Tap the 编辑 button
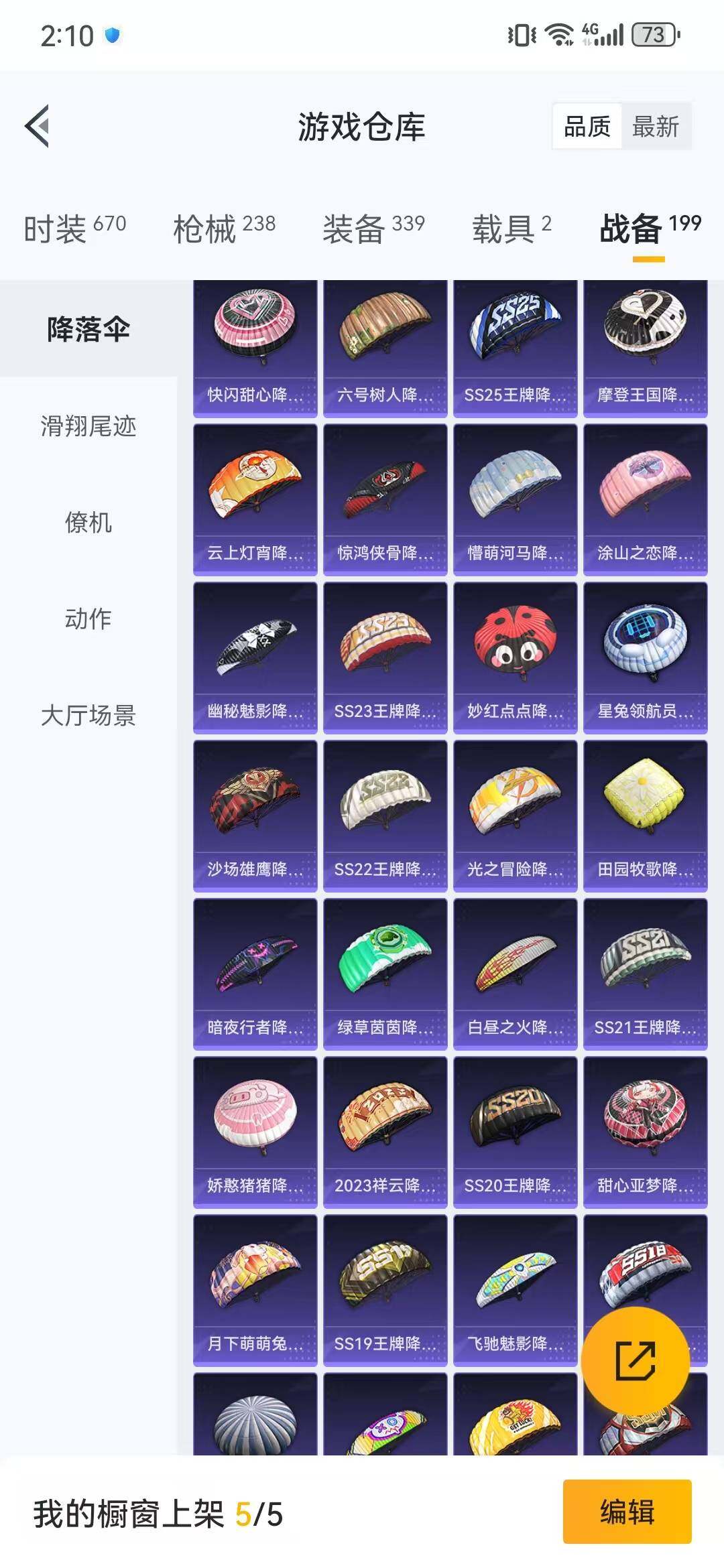Screen dimensions: 724x1568 click(627, 1512)
